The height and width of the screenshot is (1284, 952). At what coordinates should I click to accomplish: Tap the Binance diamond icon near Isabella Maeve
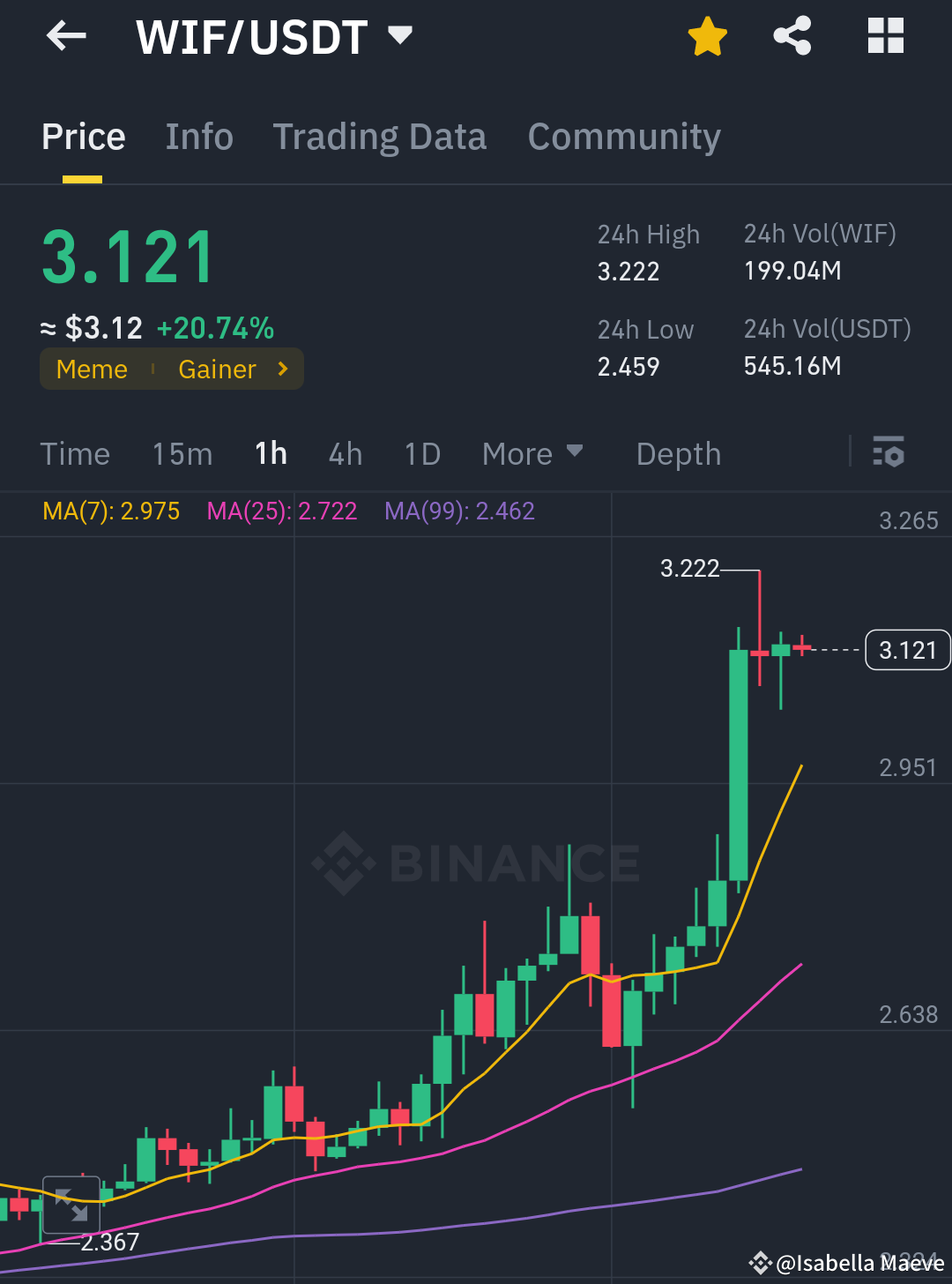point(758,1263)
